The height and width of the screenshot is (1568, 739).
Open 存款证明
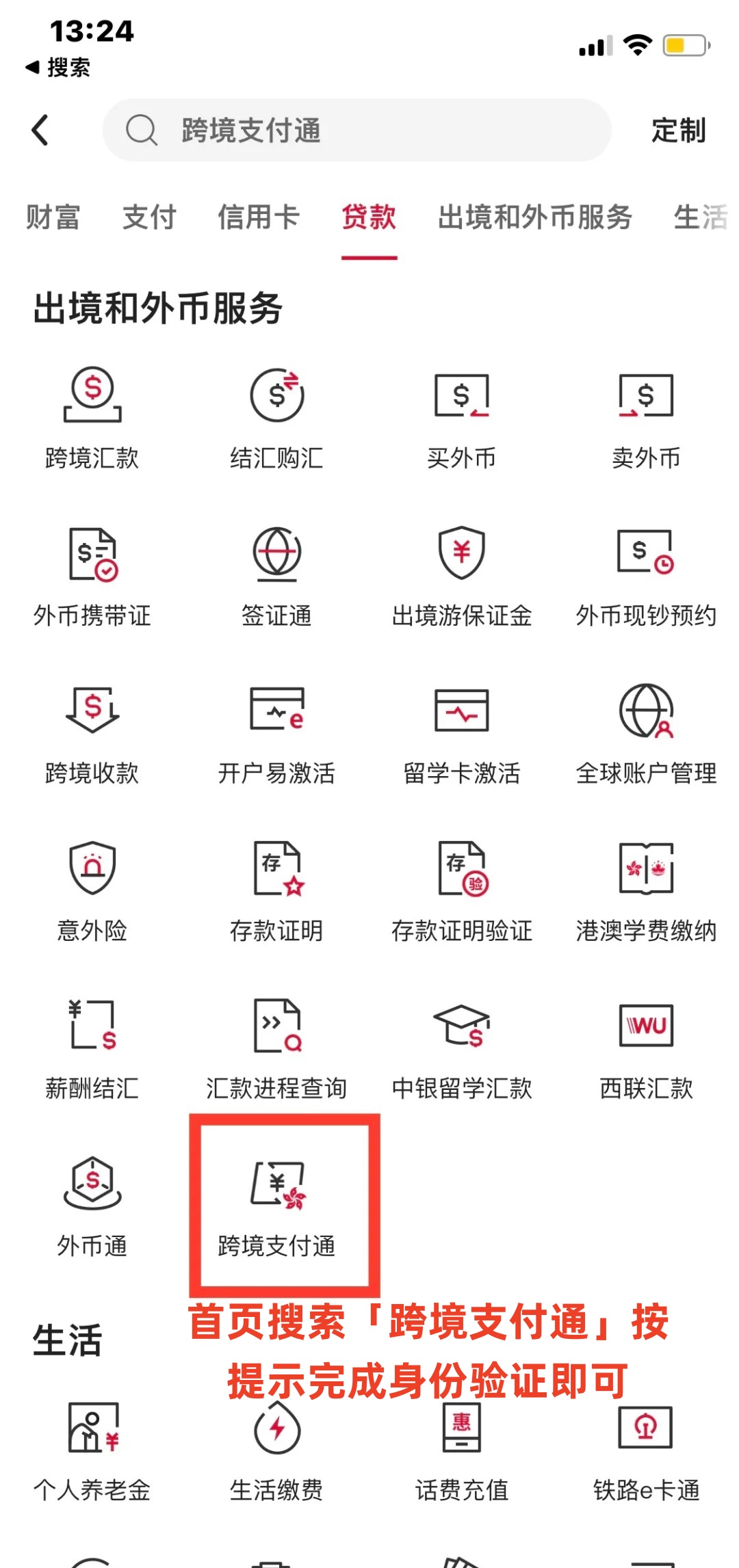pos(276,890)
